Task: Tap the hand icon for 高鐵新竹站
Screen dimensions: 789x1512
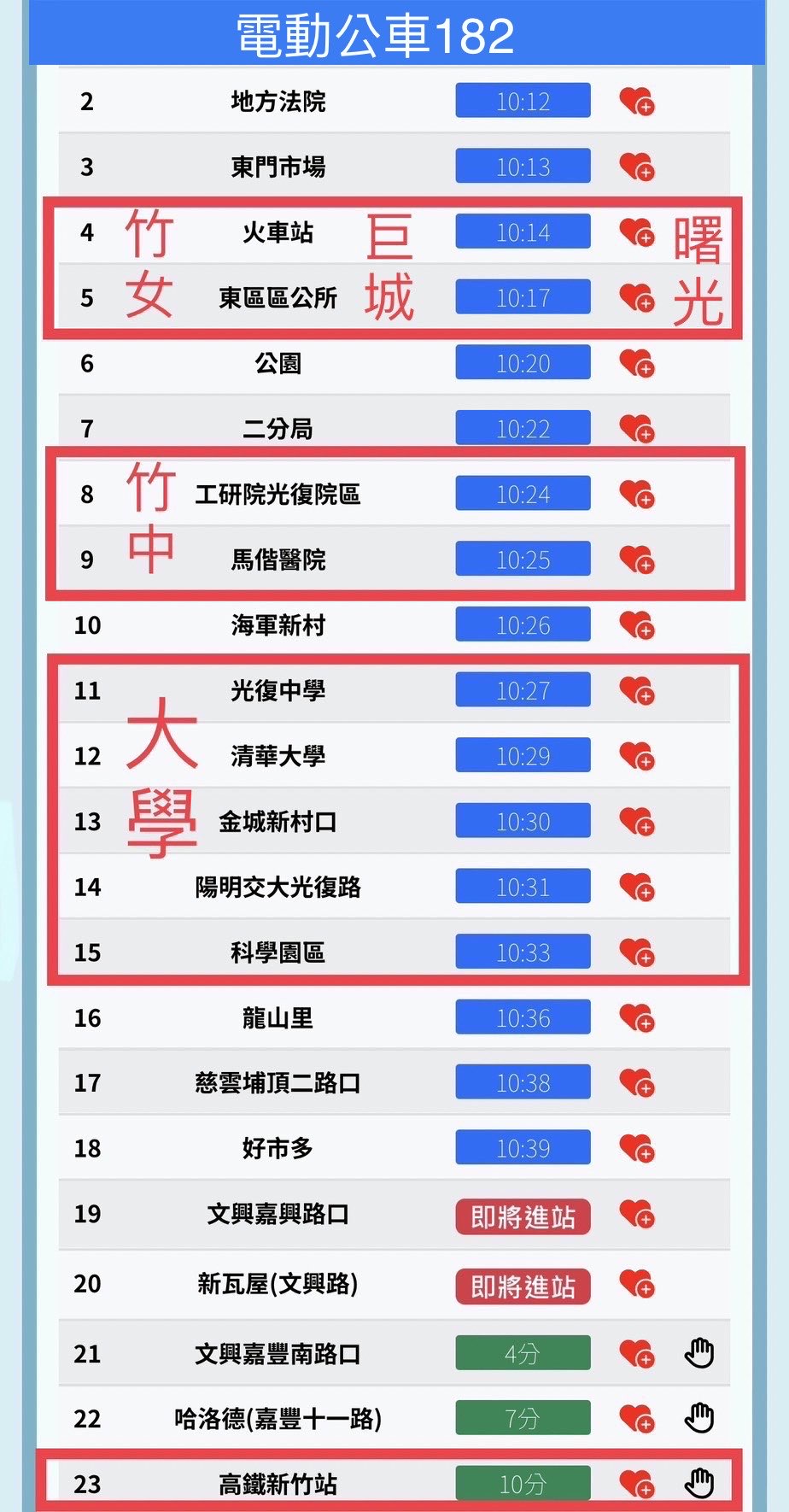Action: point(699,1485)
